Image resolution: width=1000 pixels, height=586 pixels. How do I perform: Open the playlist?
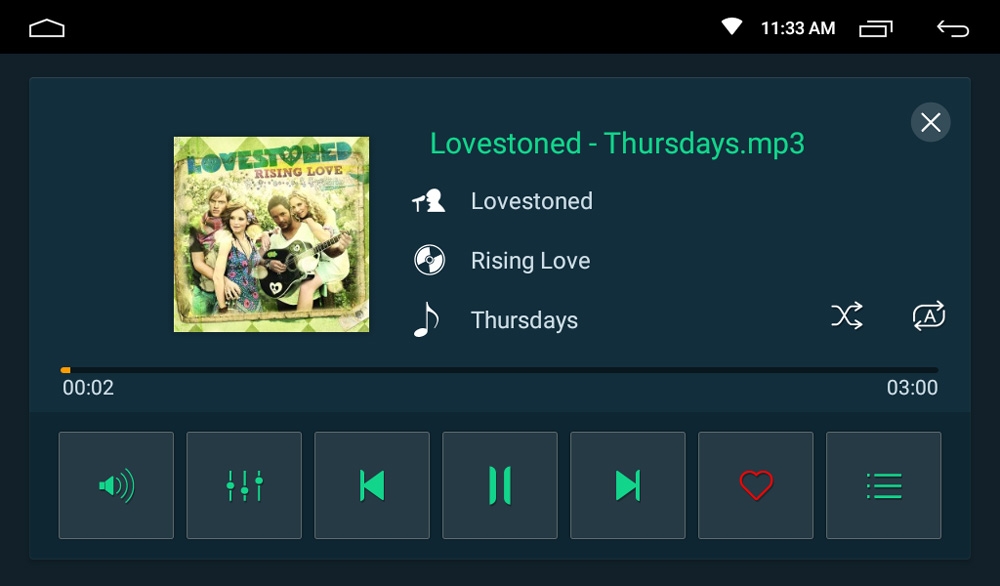point(884,486)
